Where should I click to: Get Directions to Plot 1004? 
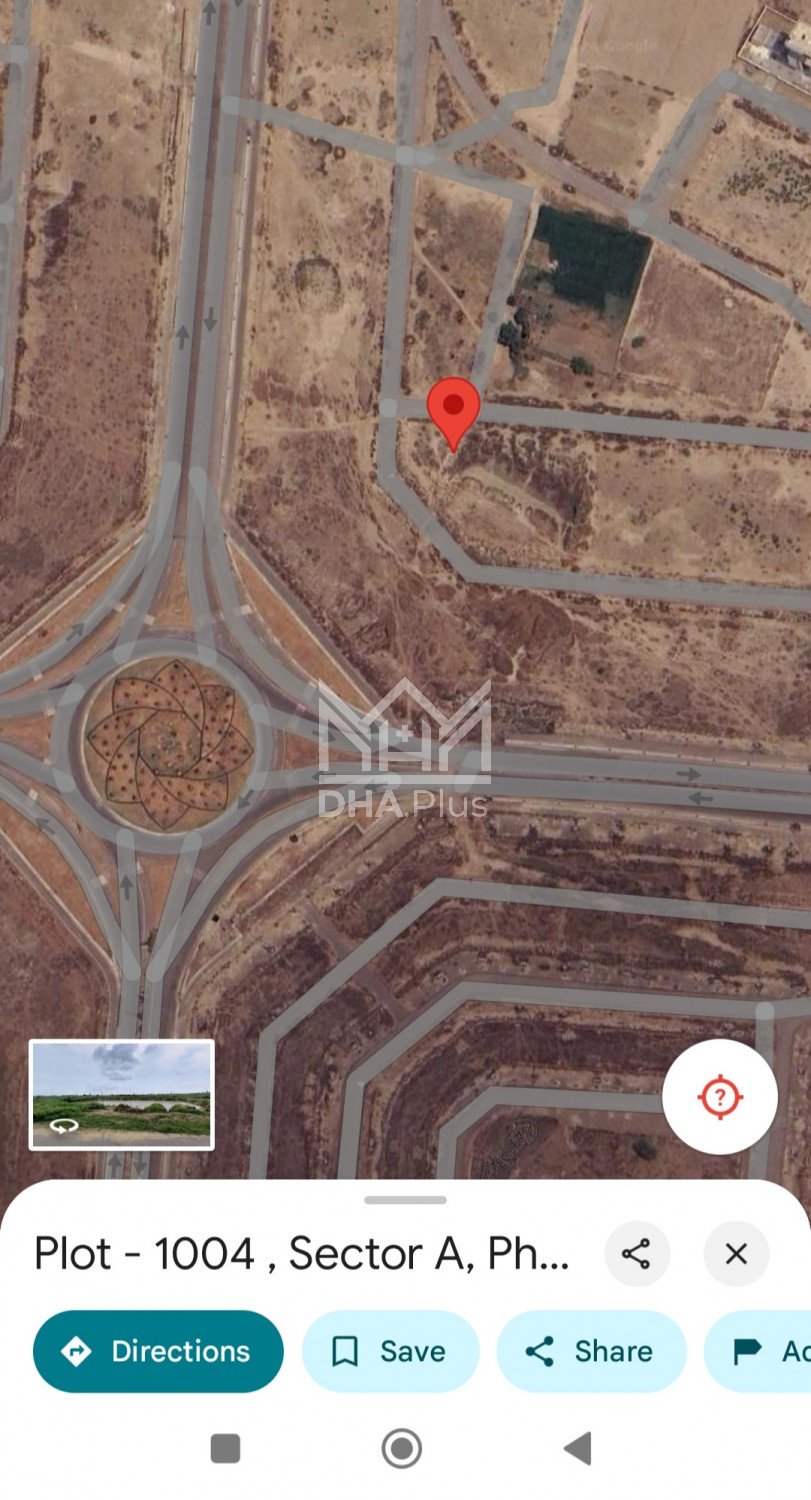click(158, 1351)
